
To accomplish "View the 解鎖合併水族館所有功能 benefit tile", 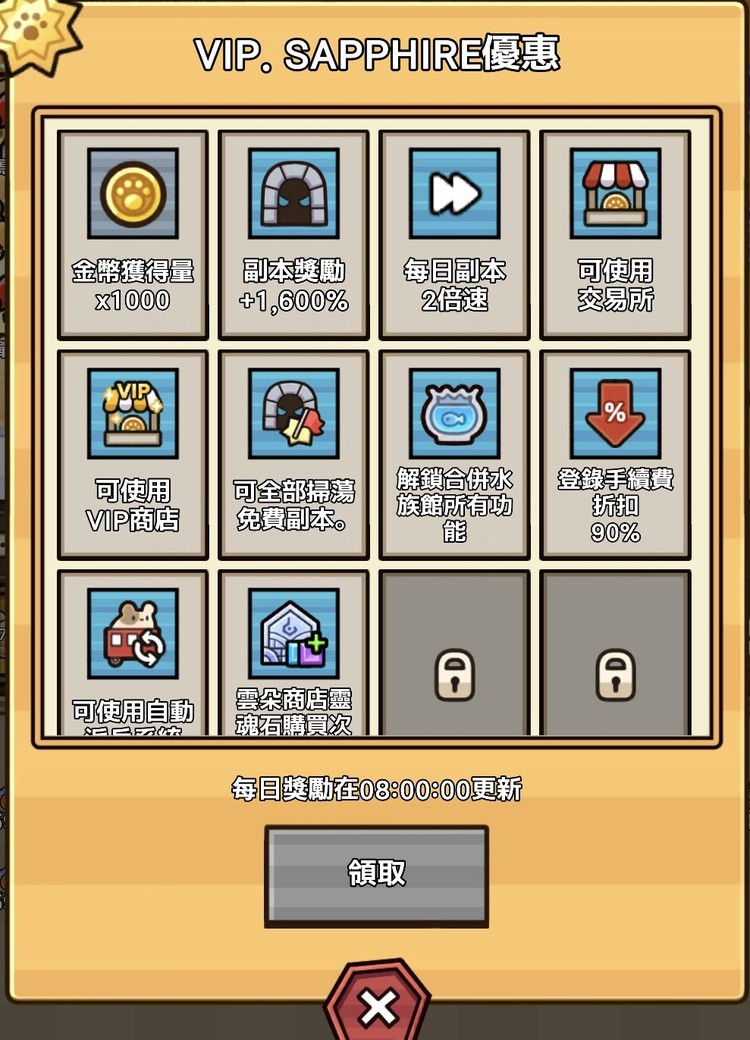I will (454, 455).
